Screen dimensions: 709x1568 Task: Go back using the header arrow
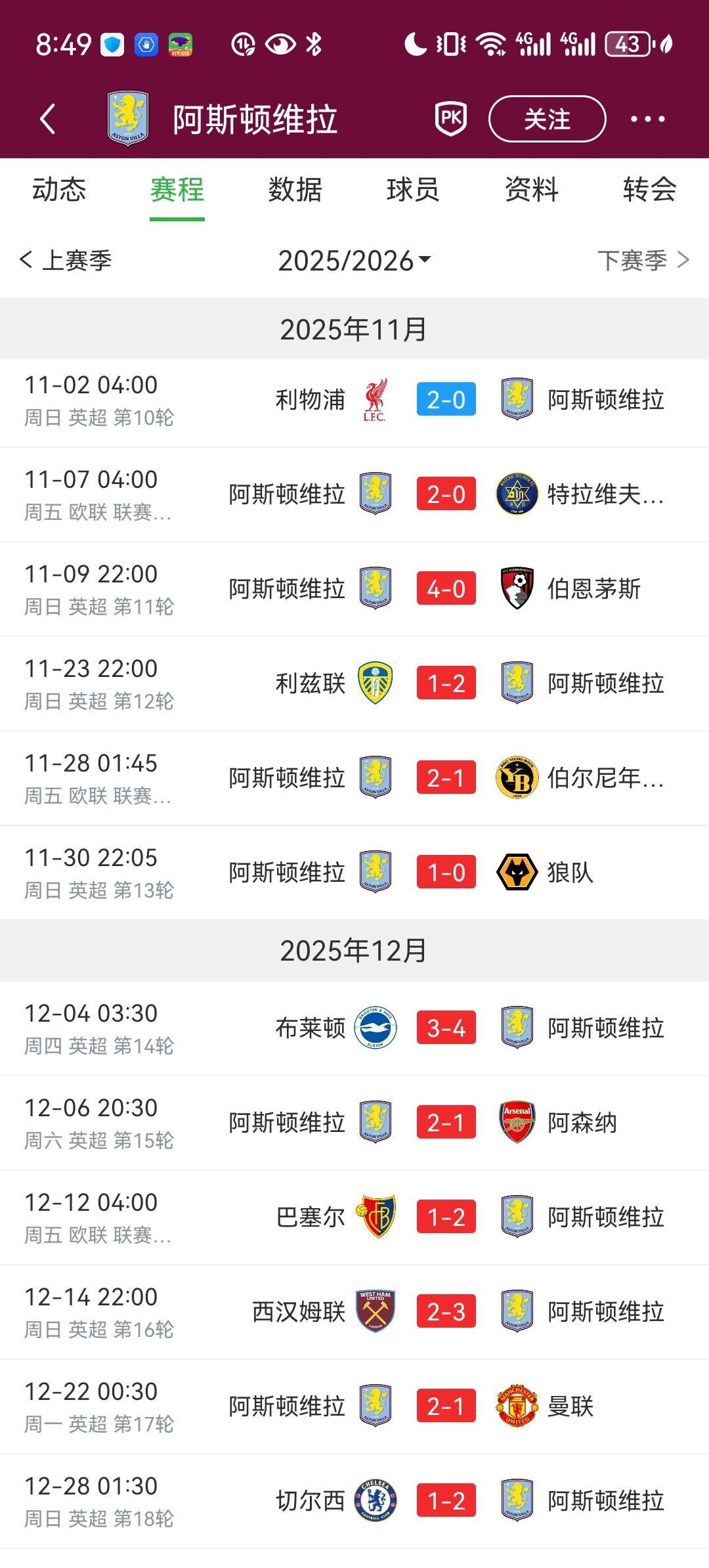click(x=47, y=120)
